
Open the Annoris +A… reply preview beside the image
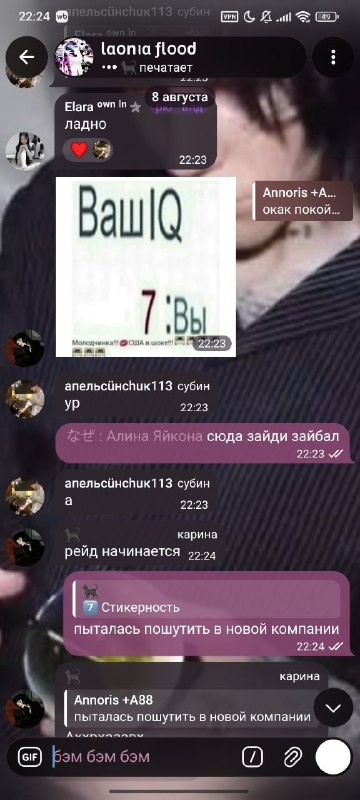pyautogui.click(x=303, y=201)
